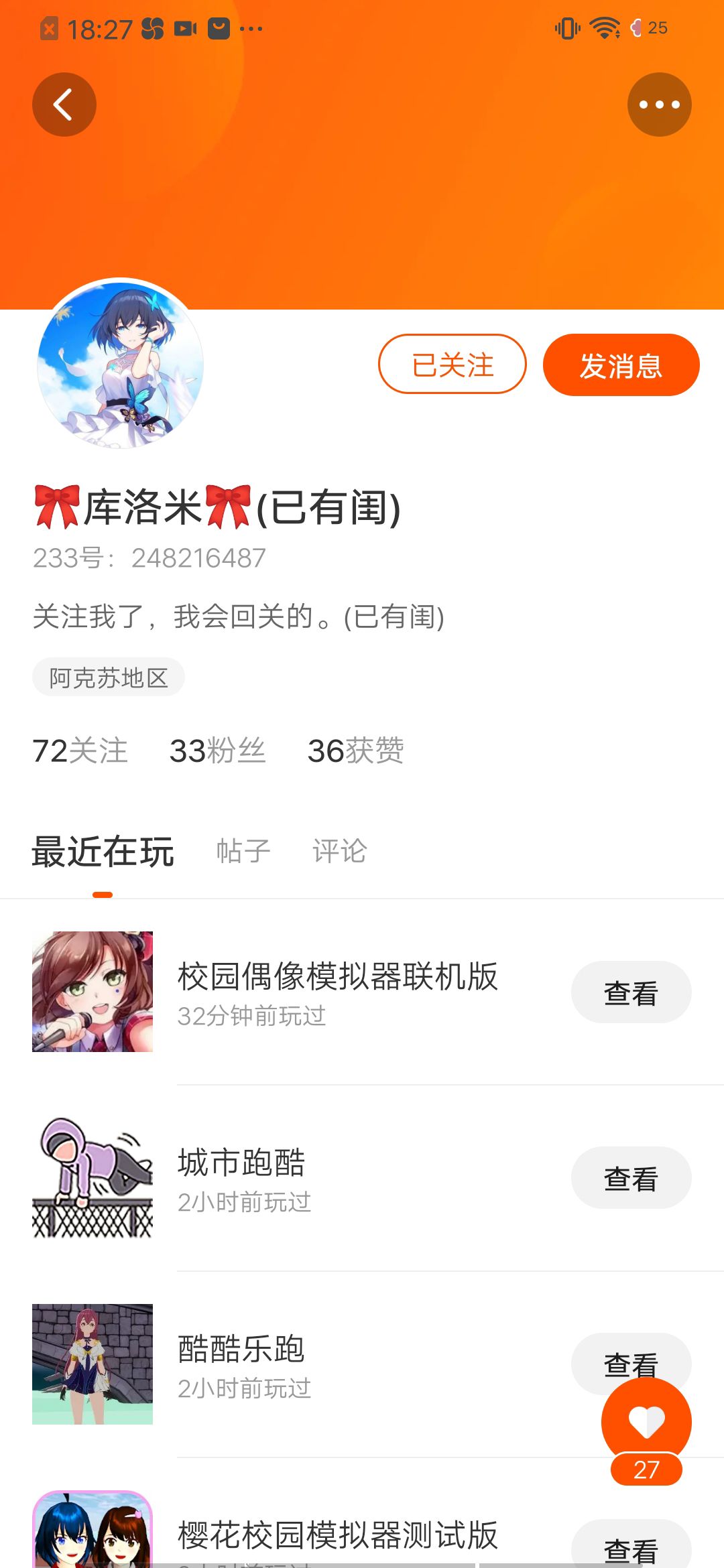Screen dimensions: 724x1568
Task: Tap the 已关注 button to unfollow
Action: 452,365
